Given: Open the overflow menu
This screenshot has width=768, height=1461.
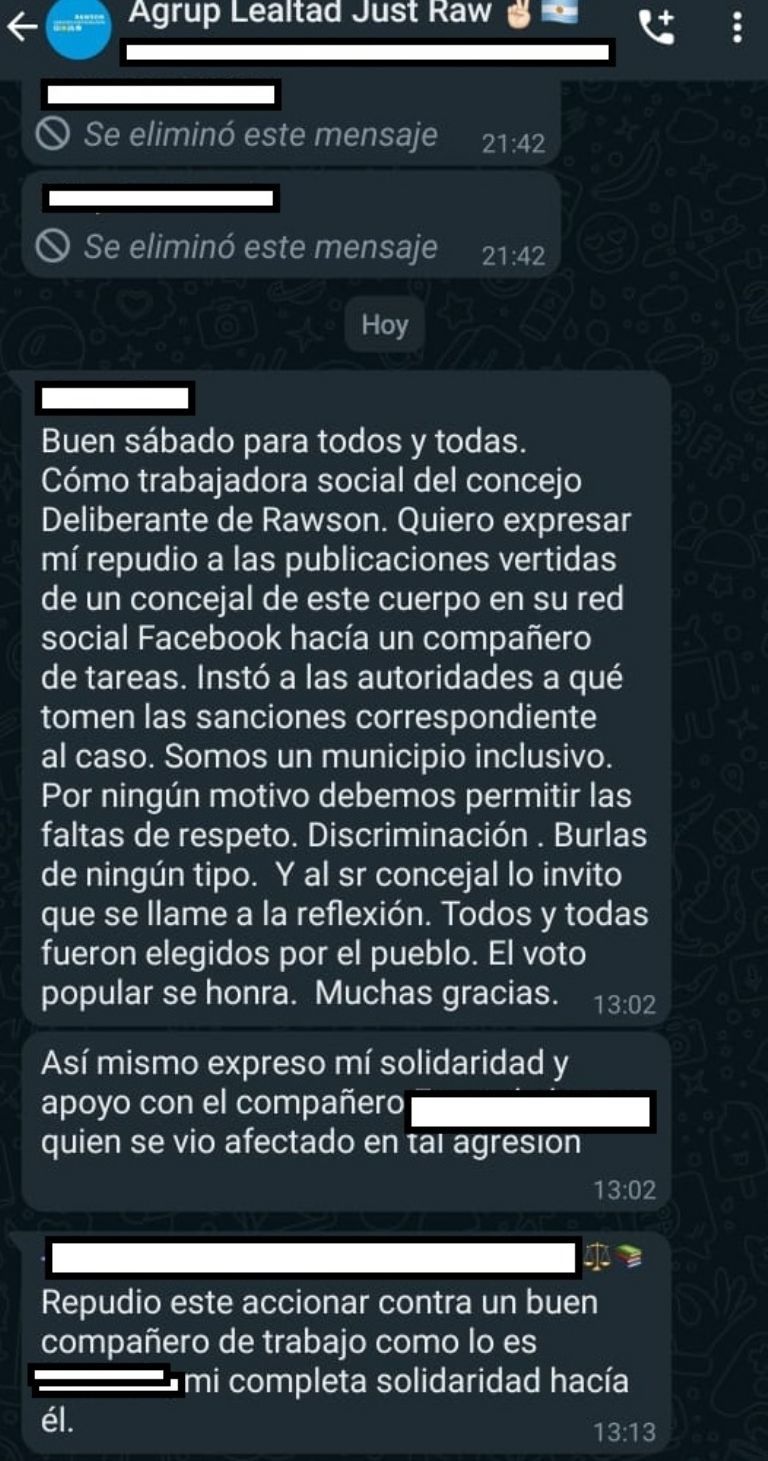Looking at the screenshot, I should 737,27.
